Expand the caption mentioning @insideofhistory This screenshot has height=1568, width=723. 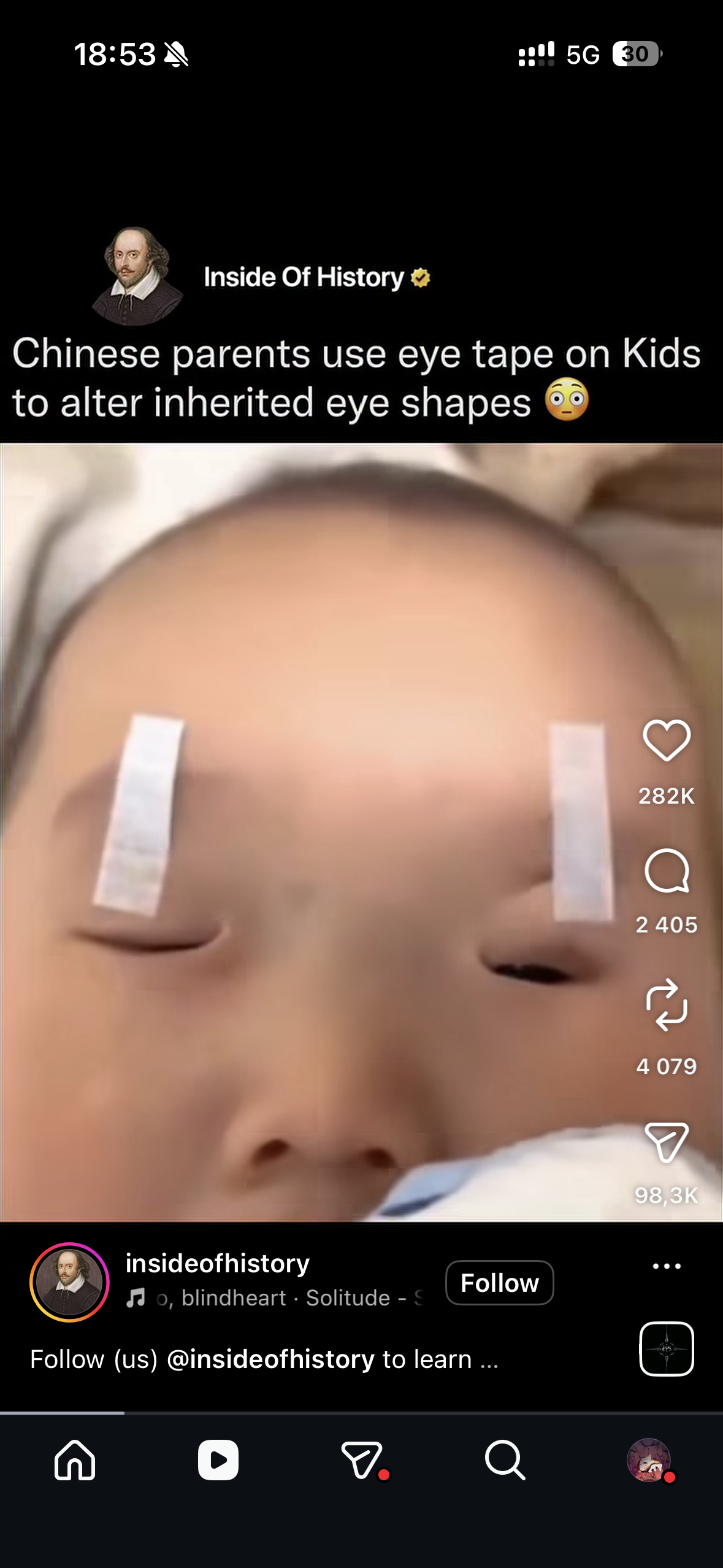(x=264, y=1359)
